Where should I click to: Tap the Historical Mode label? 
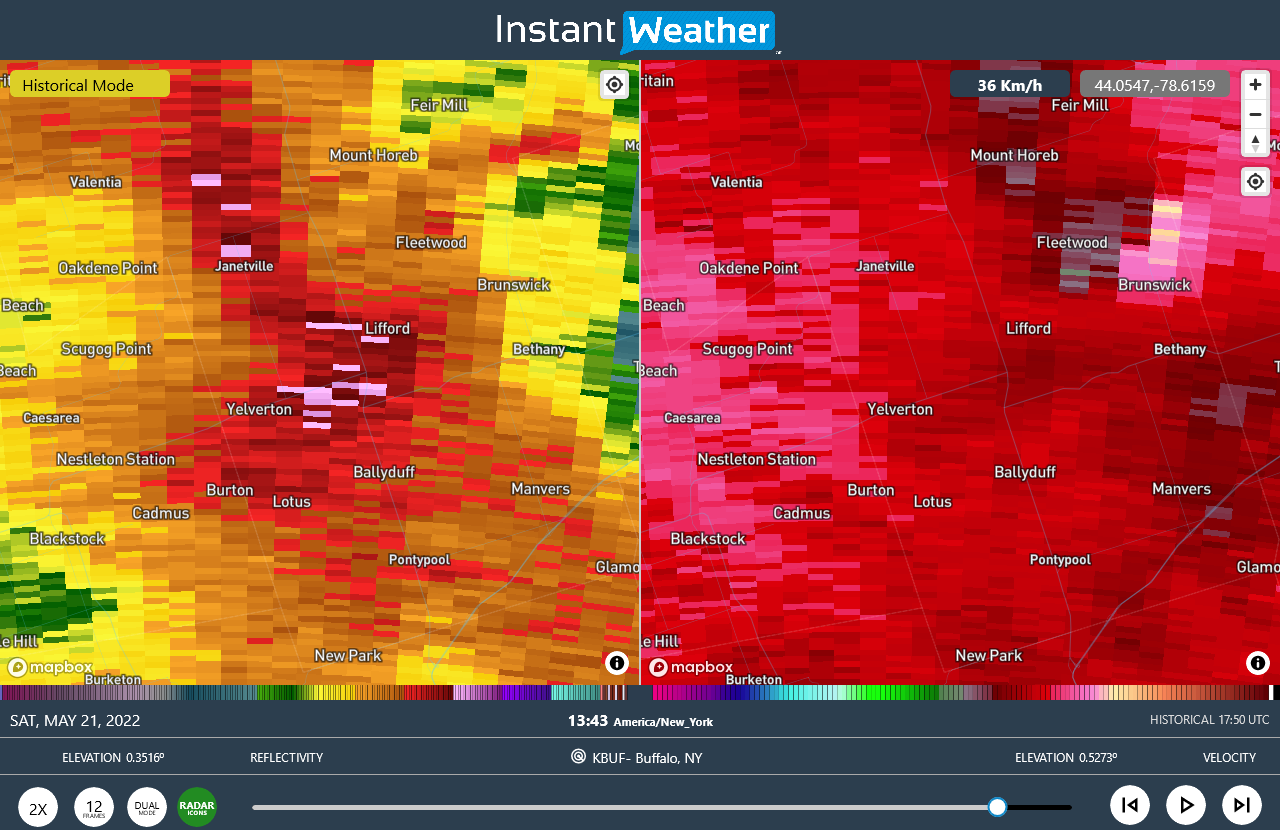coord(88,85)
